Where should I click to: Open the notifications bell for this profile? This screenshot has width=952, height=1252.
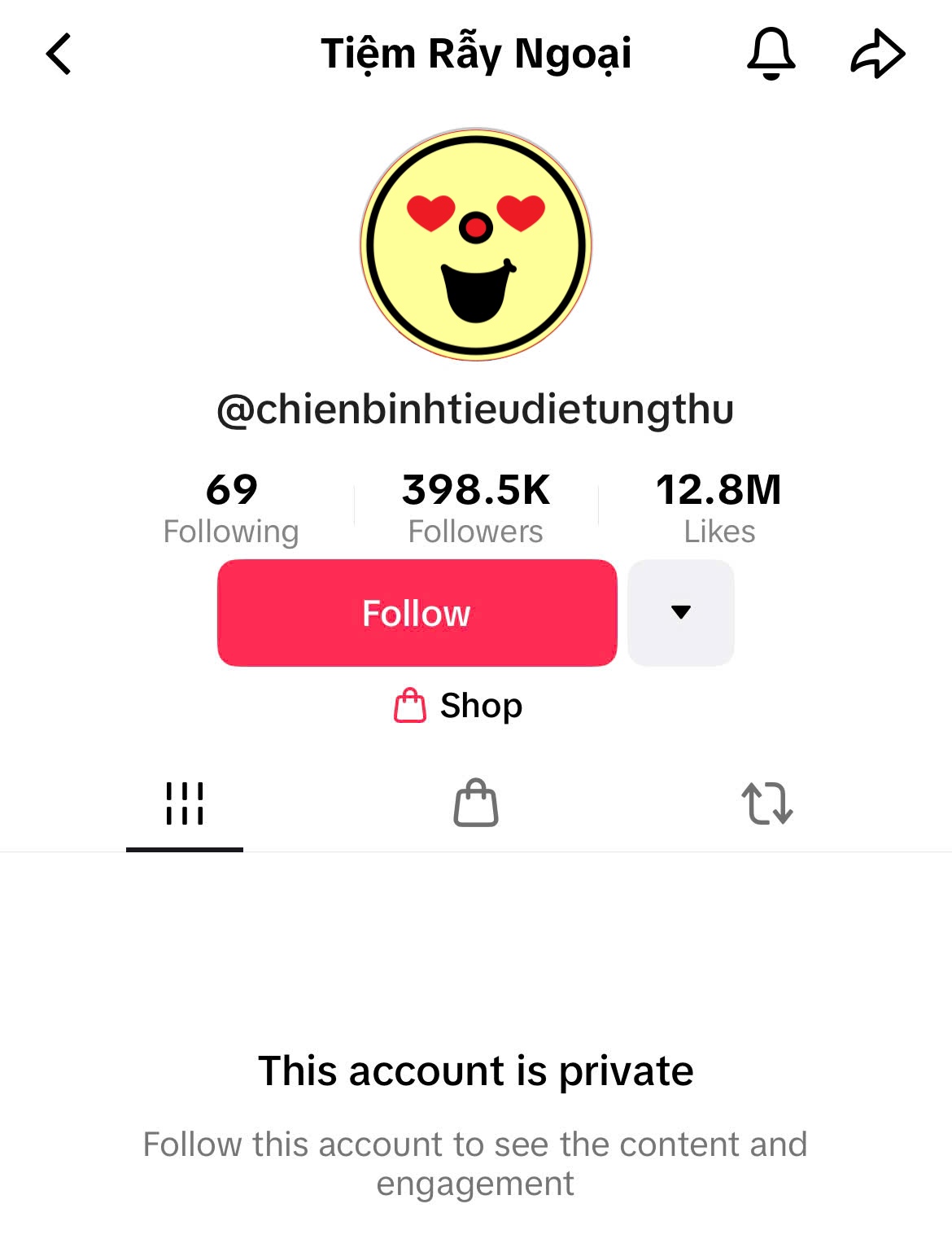(771, 54)
